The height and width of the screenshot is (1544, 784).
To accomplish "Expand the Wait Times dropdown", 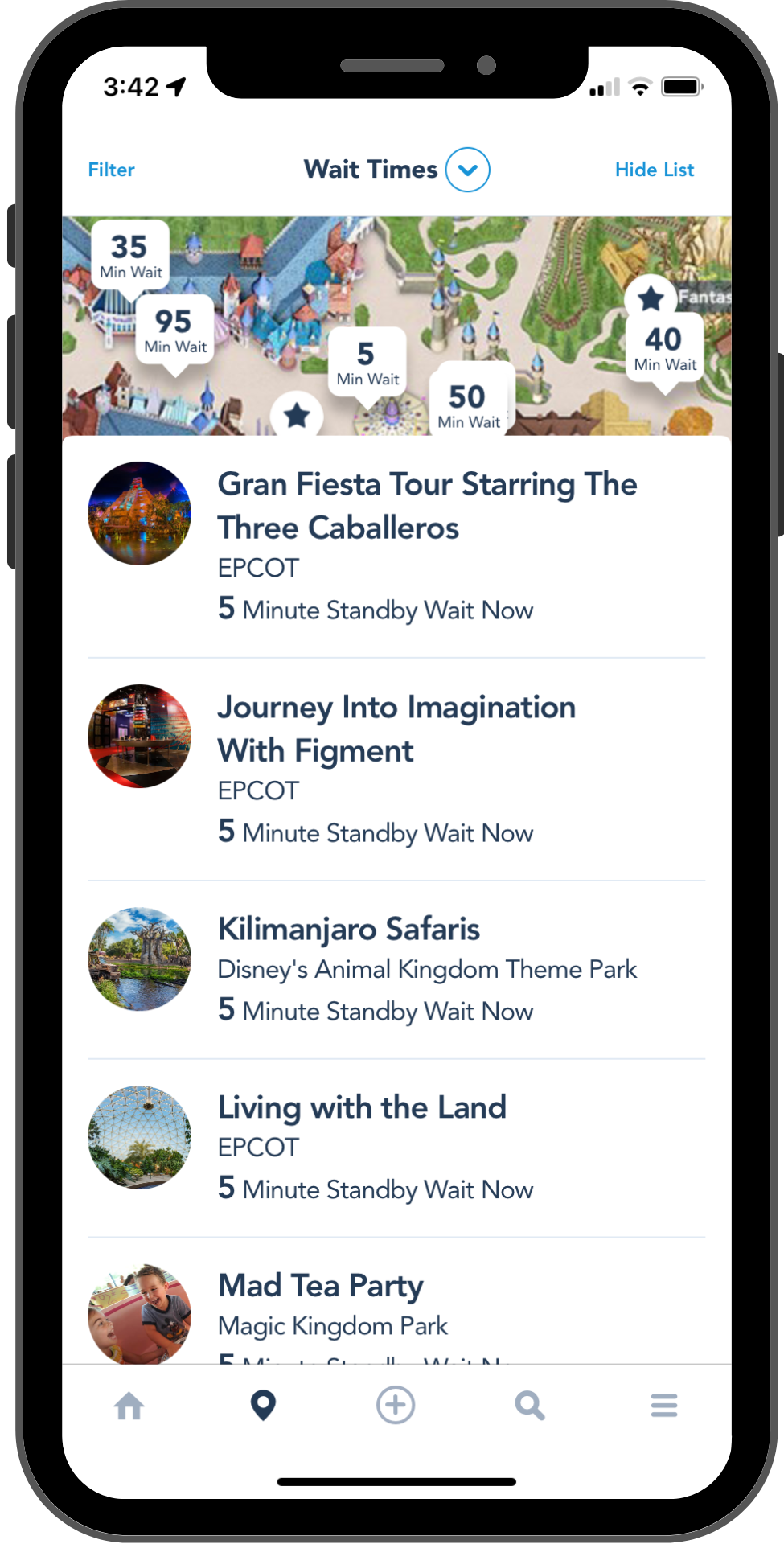I will [x=467, y=170].
